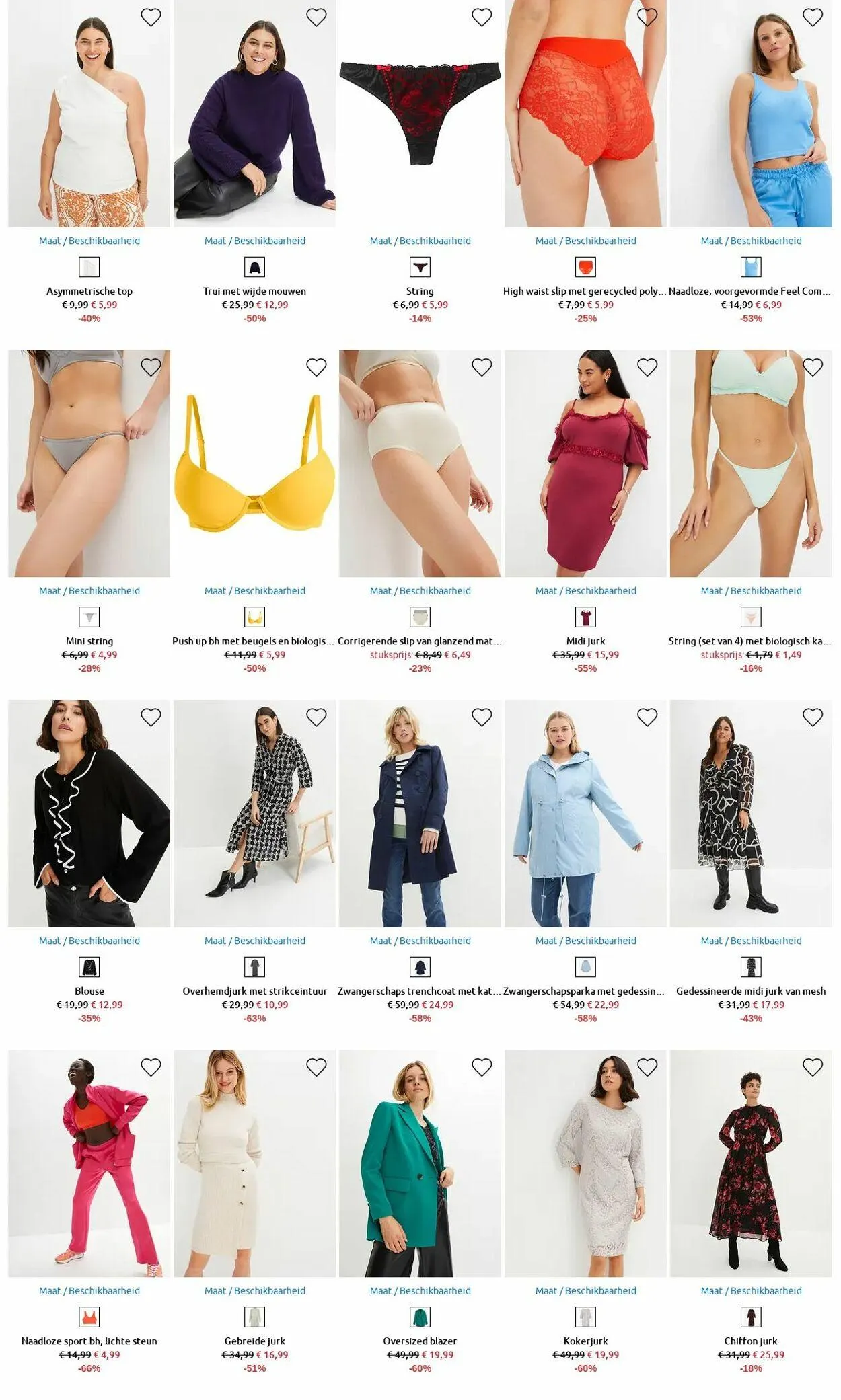Add the Blouse to the wishlist
The image size is (841, 1400).
[x=151, y=717]
